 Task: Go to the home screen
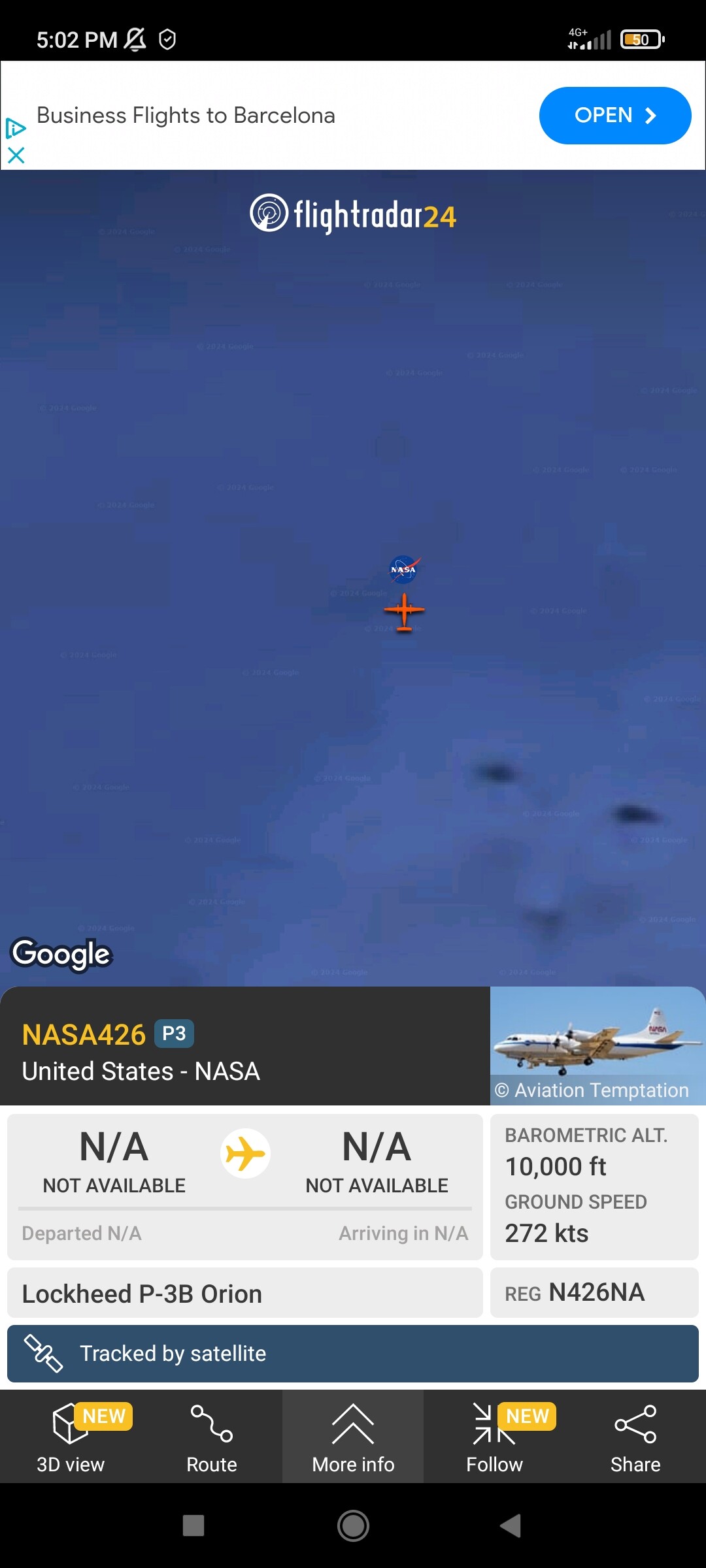coord(353,1526)
